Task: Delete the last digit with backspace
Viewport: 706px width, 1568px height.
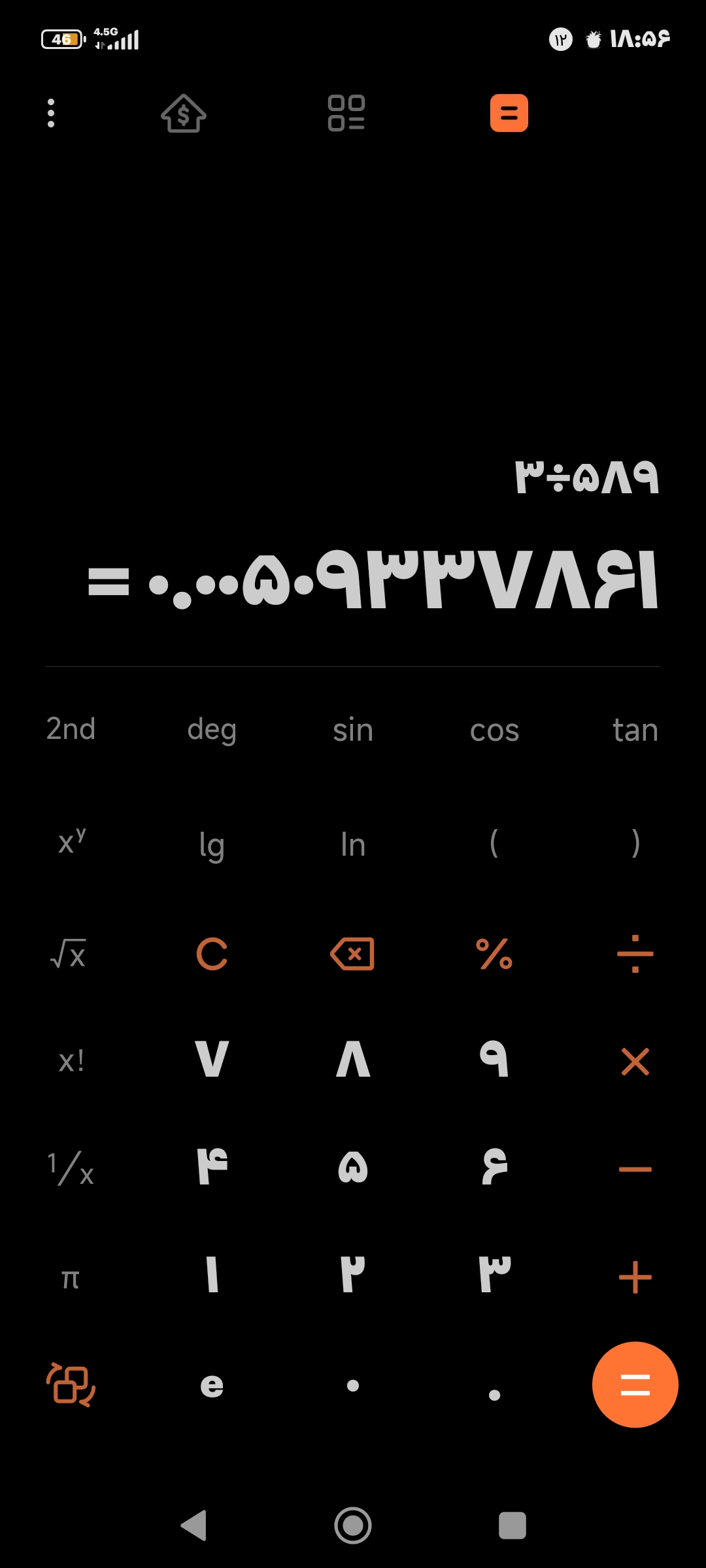Action: coord(353,955)
